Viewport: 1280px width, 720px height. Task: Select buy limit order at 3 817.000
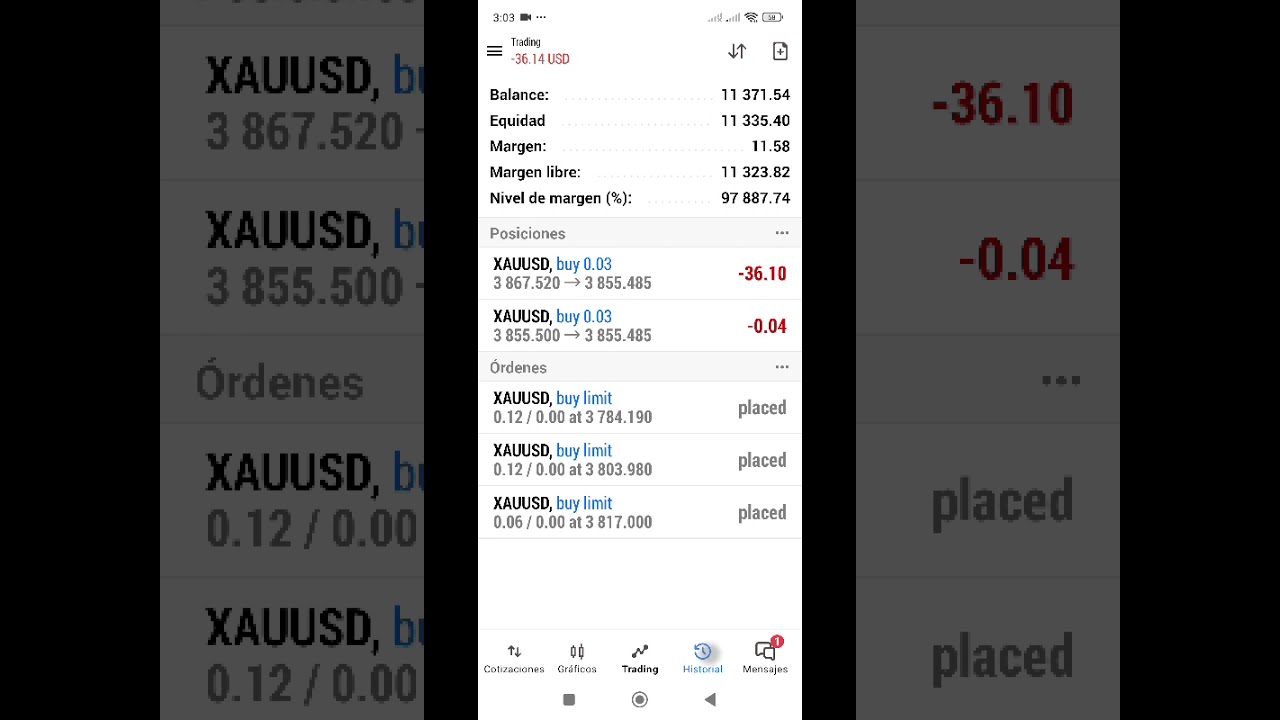click(x=640, y=513)
